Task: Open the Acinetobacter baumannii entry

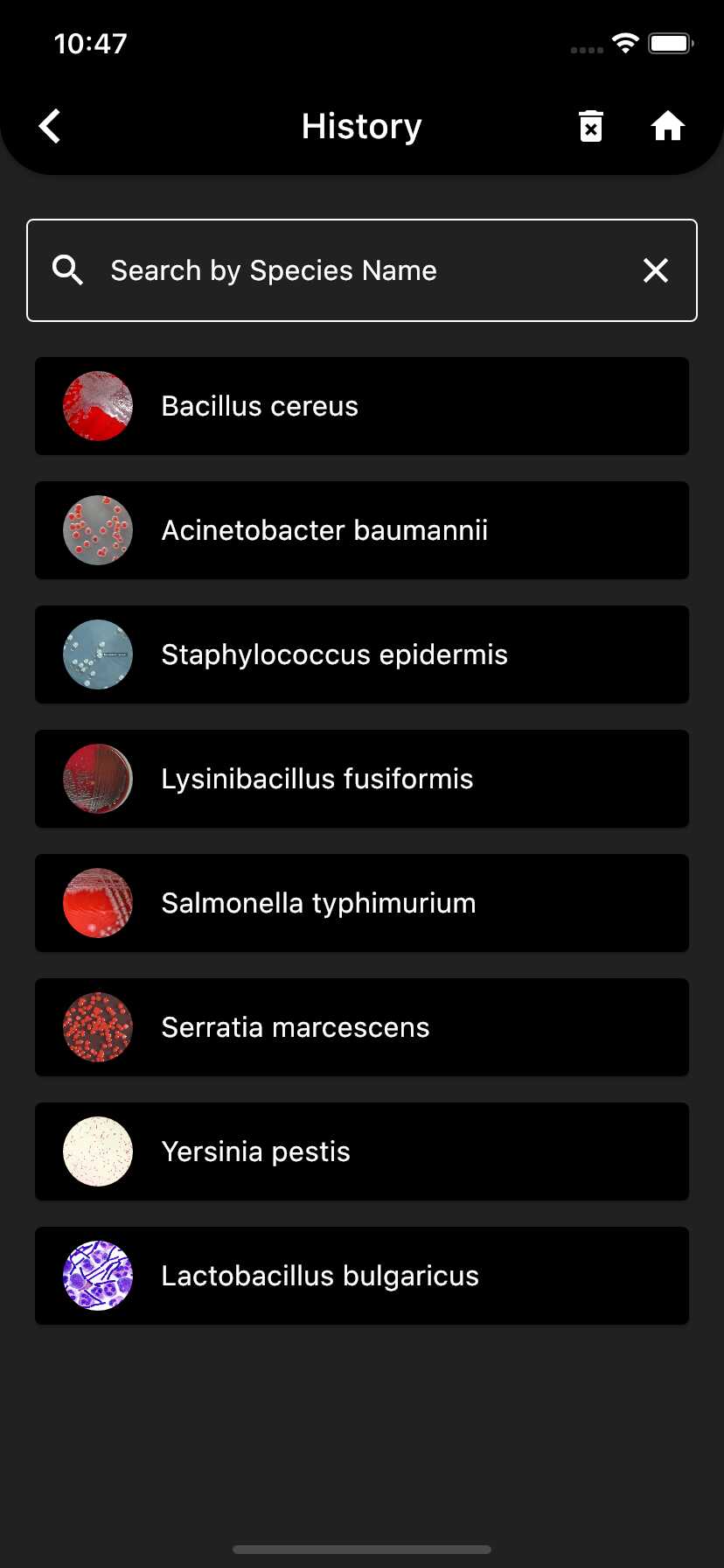Action: [362, 530]
